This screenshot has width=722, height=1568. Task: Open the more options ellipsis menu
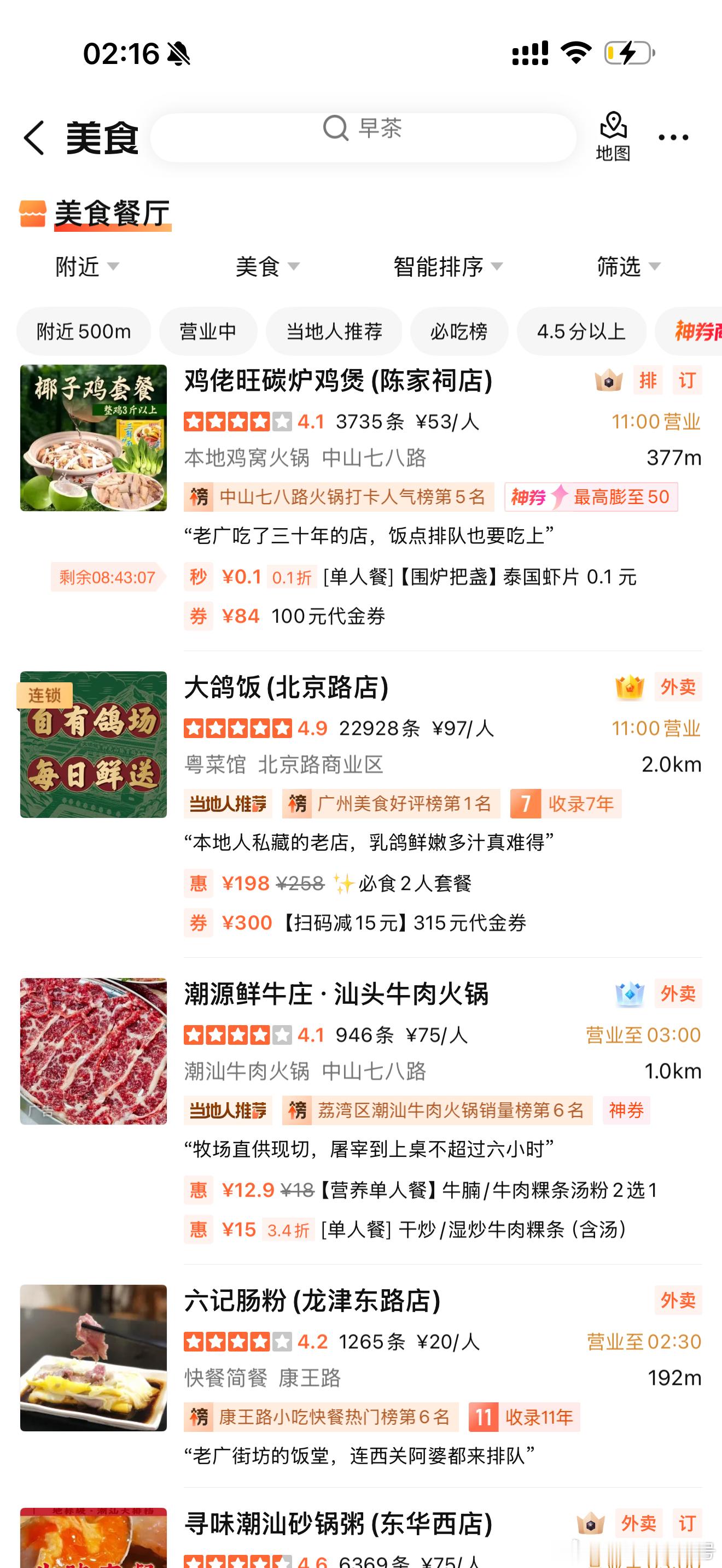click(673, 138)
